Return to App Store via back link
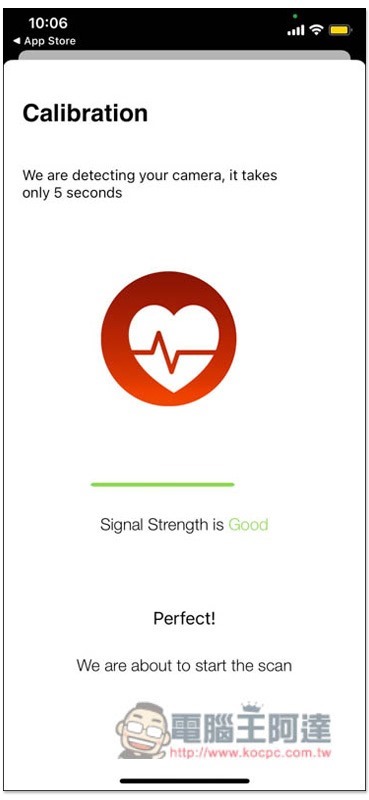Image resolution: width=369 pixels, height=800 pixels. click(x=44, y=41)
